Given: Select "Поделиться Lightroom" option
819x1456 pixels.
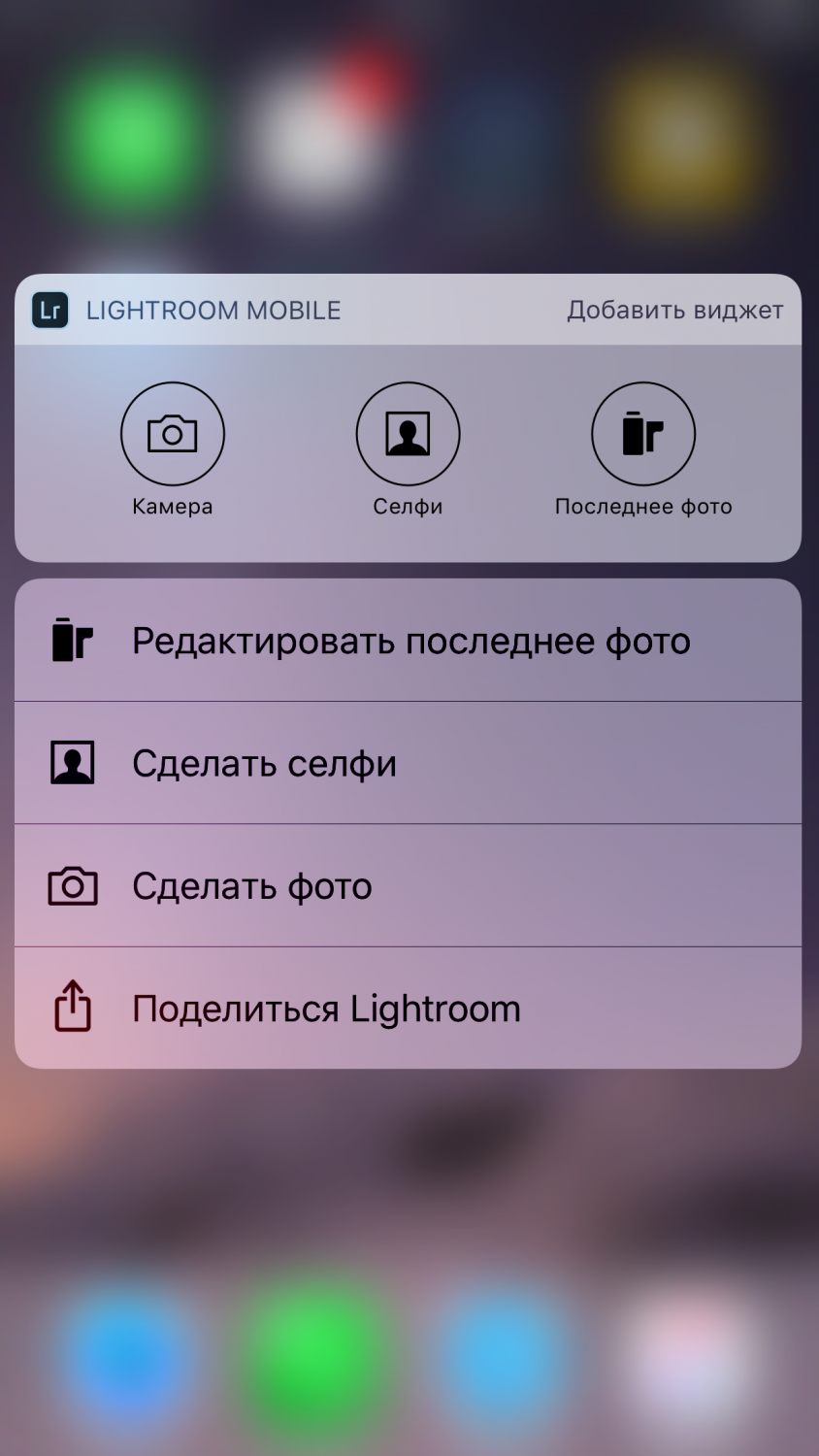Looking at the screenshot, I should 408,1009.
